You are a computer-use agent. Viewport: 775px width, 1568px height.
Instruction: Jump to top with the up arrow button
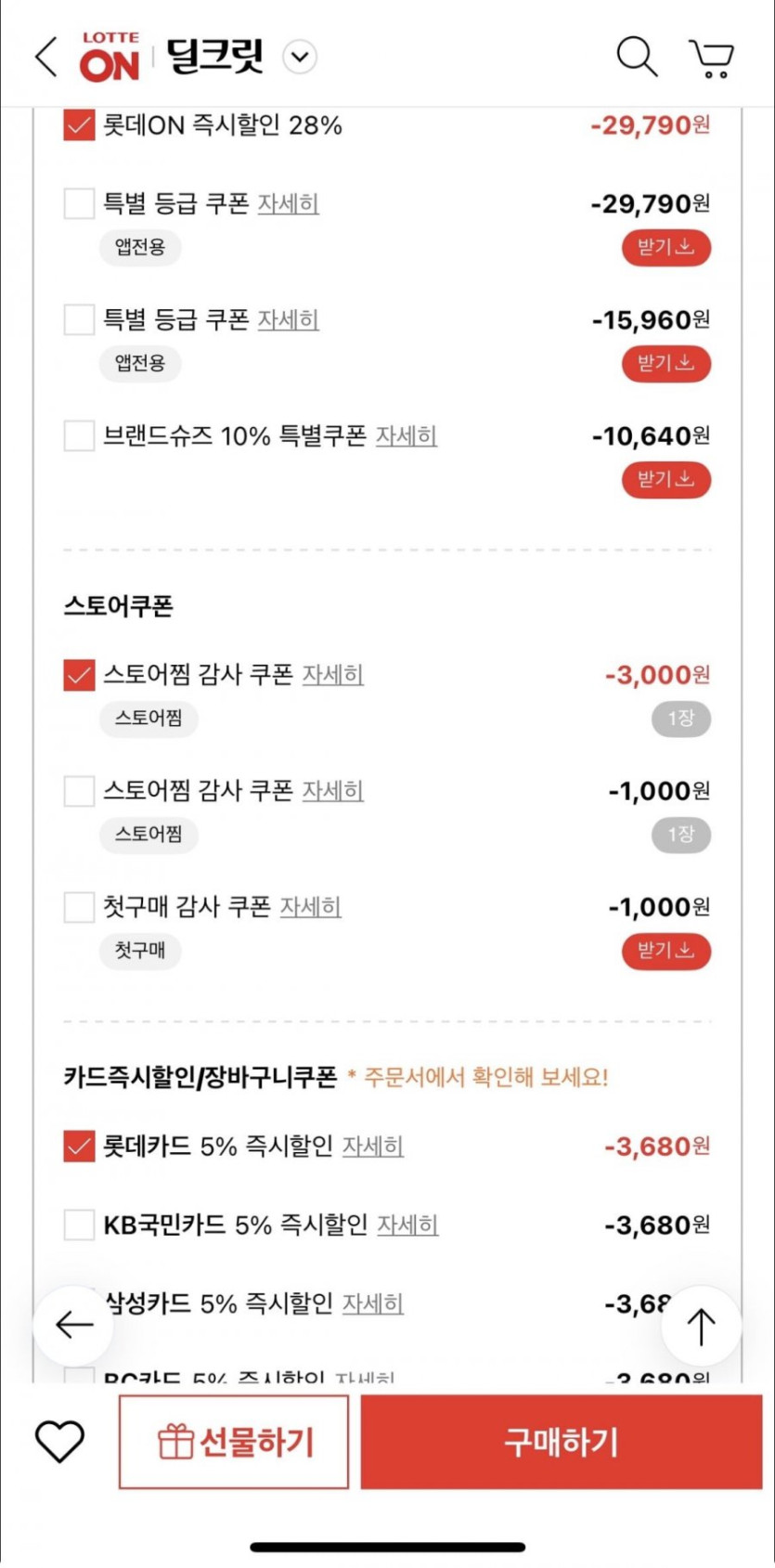[x=701, y=1326]
